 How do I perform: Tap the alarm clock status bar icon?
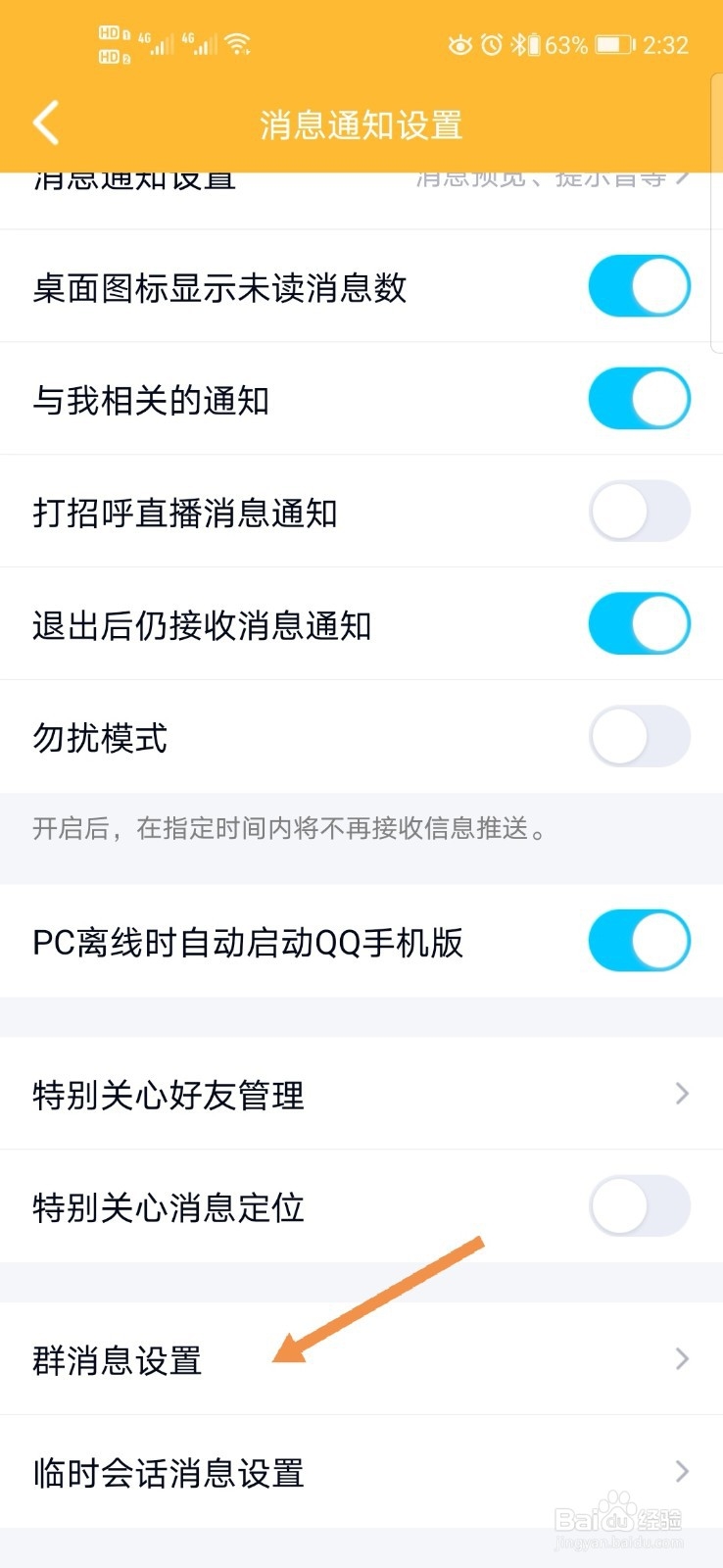coord(492,44)
